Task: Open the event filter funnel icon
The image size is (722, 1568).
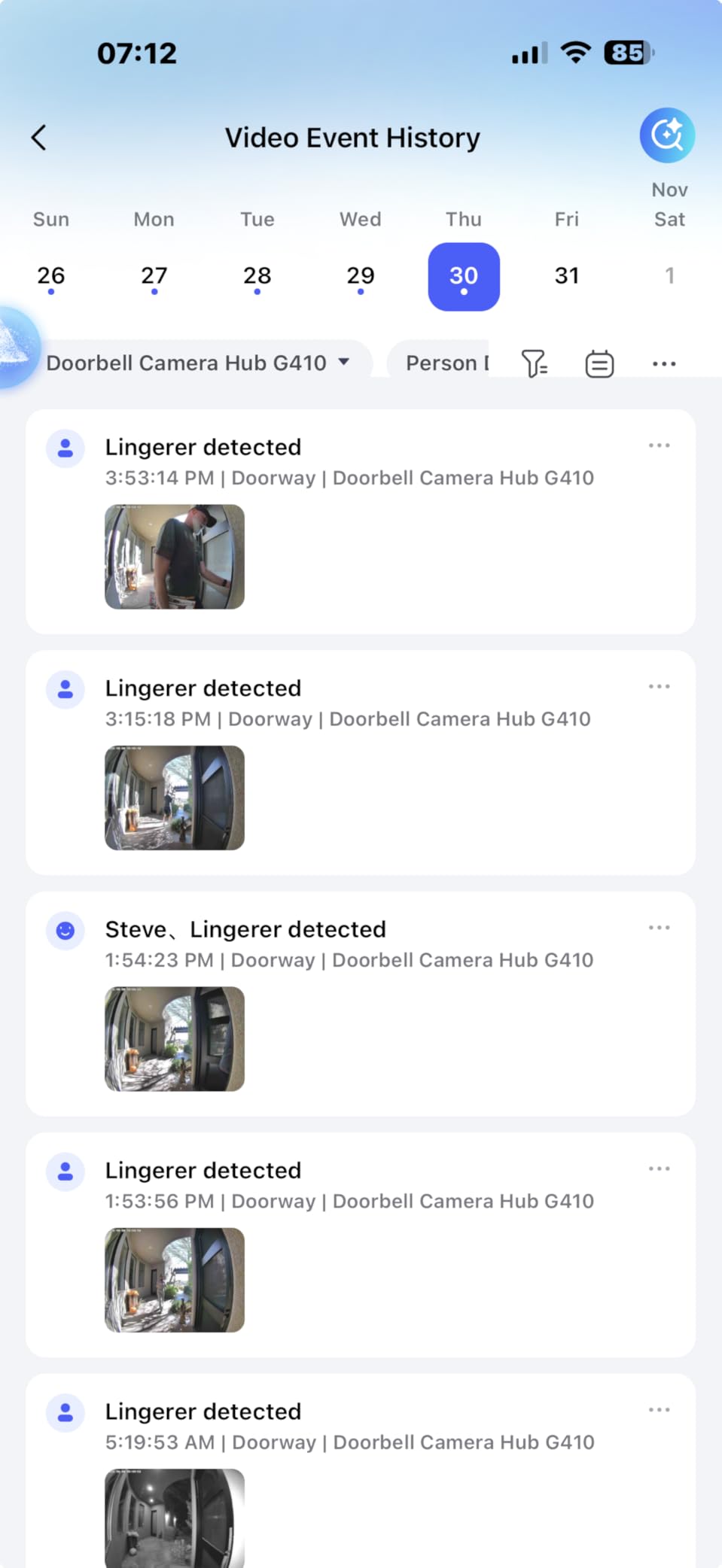Action: (x=534, y=364)
